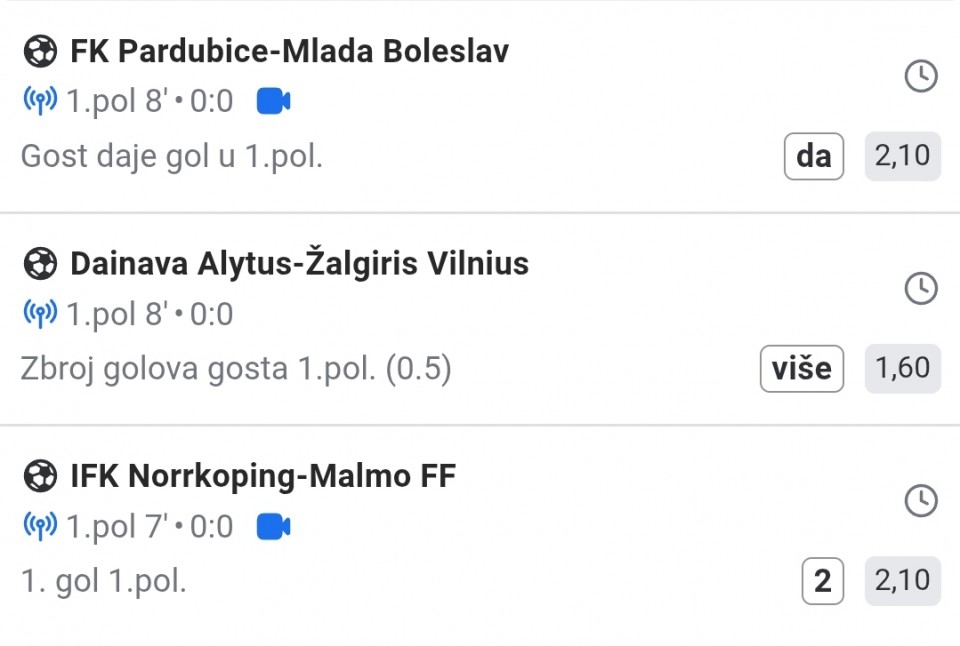
Task: Select the 'da' pick for Pardubice-Mlada Boleslav
Action: tap(813, 156)
